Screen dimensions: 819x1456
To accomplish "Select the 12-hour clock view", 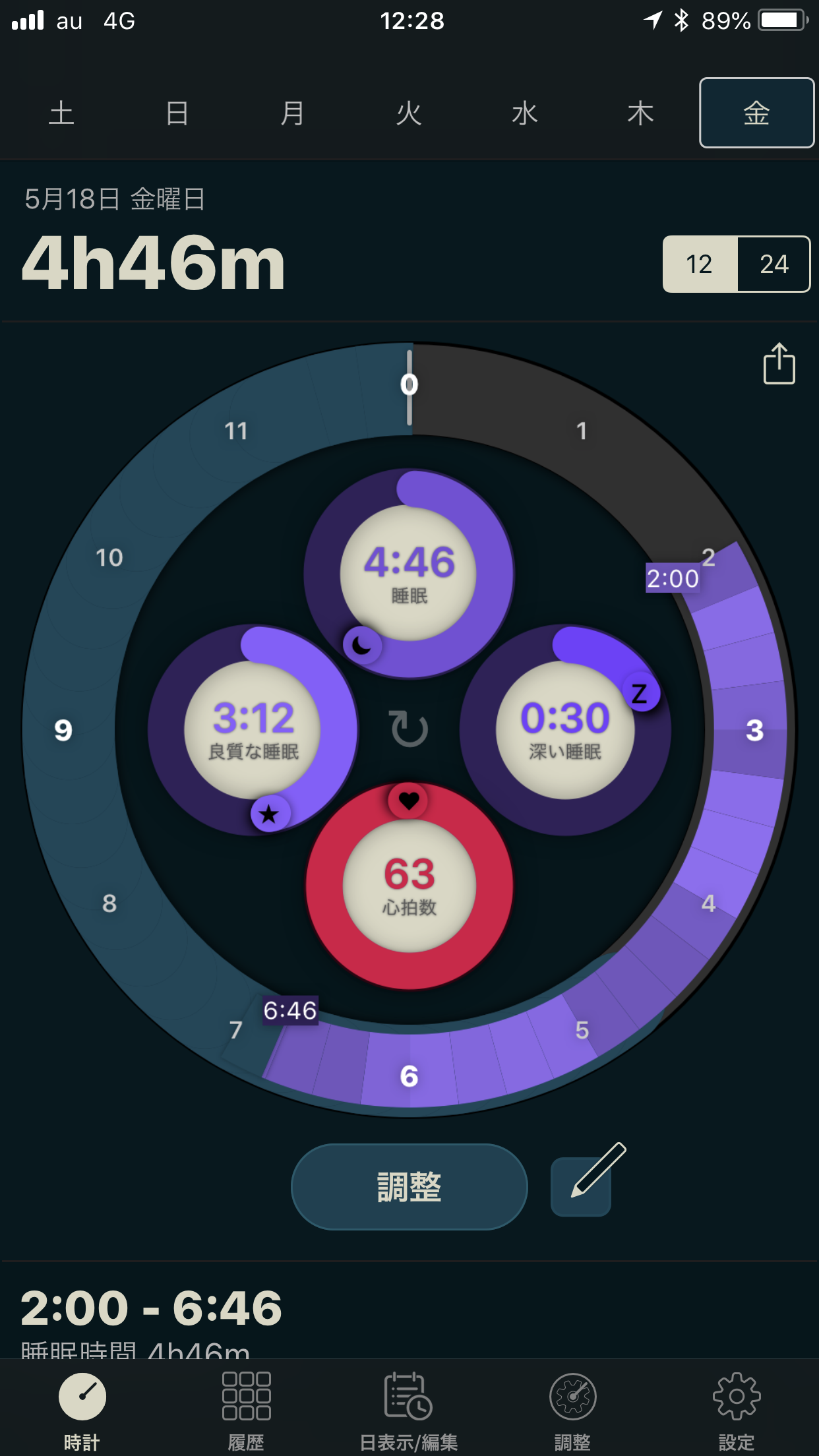I will [700, 264].
